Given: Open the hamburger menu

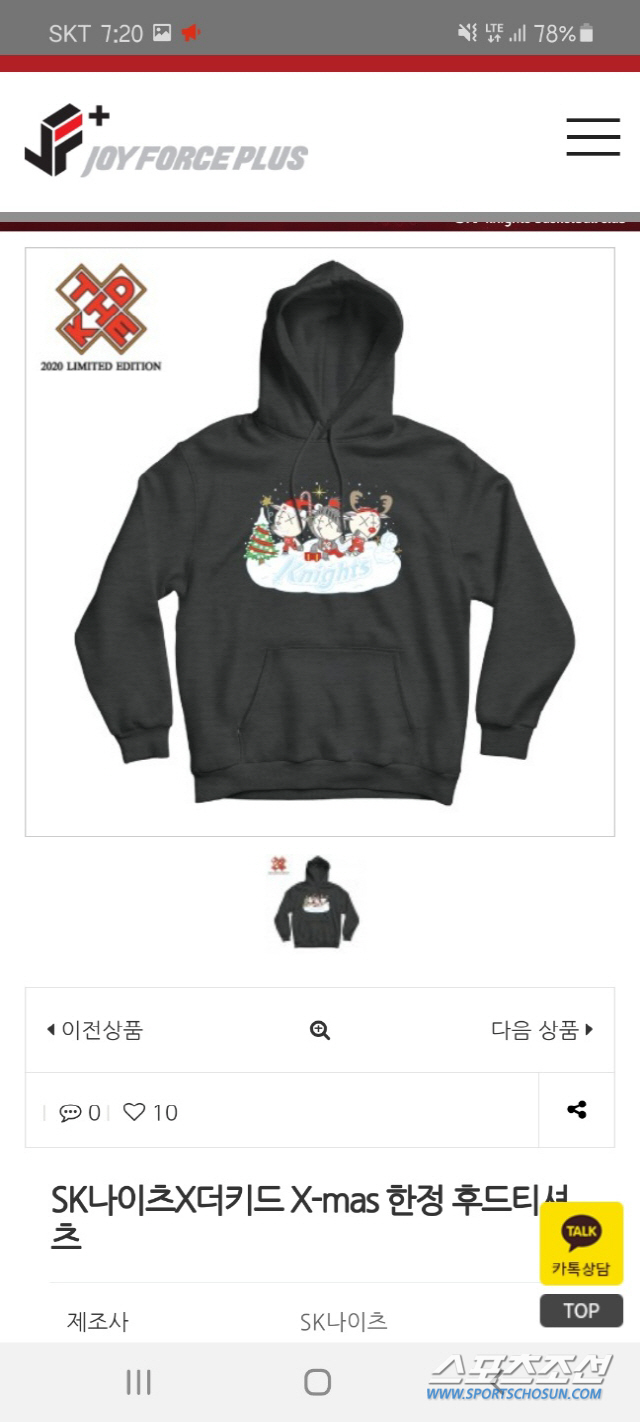Looking at the screenshot, I should coord(593,137).
